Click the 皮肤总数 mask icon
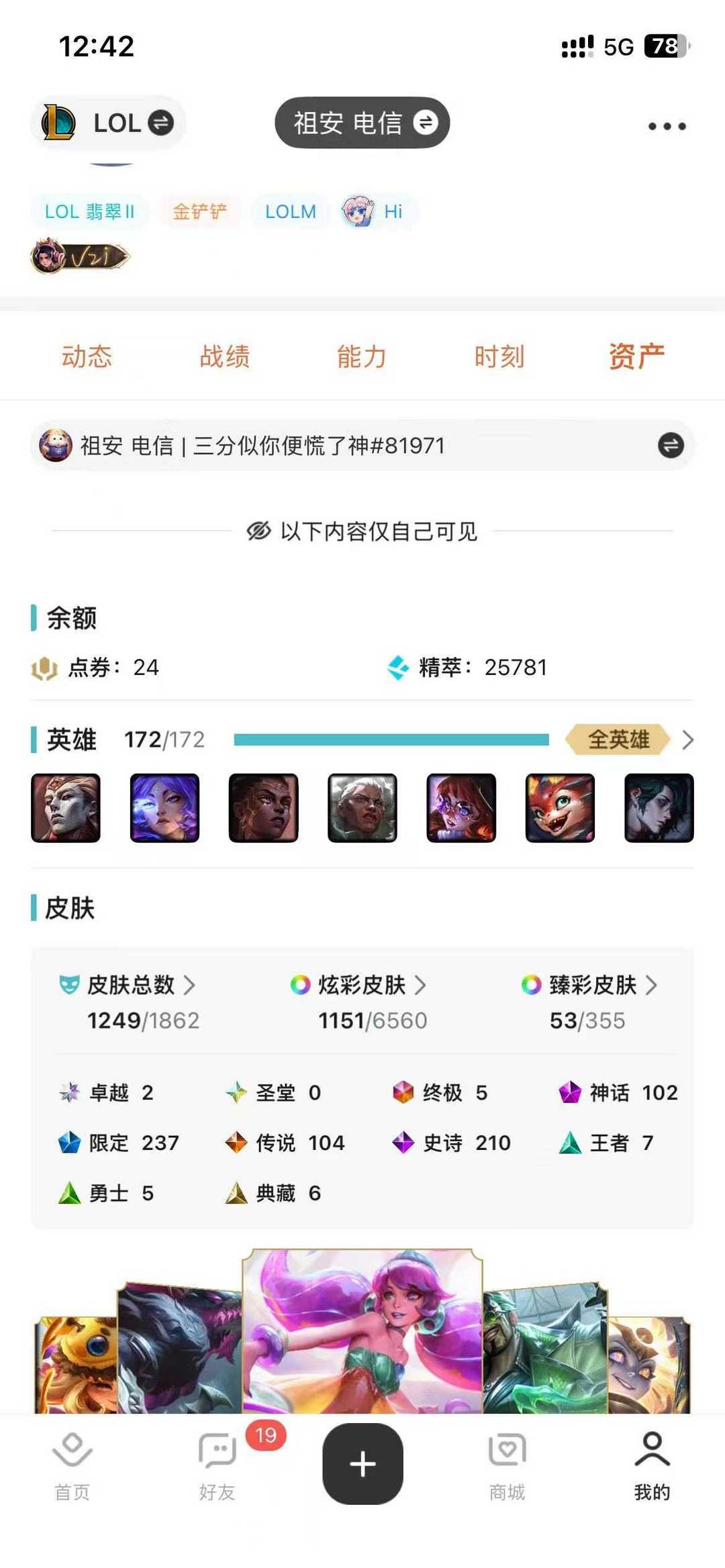 (x=65, y=986)
